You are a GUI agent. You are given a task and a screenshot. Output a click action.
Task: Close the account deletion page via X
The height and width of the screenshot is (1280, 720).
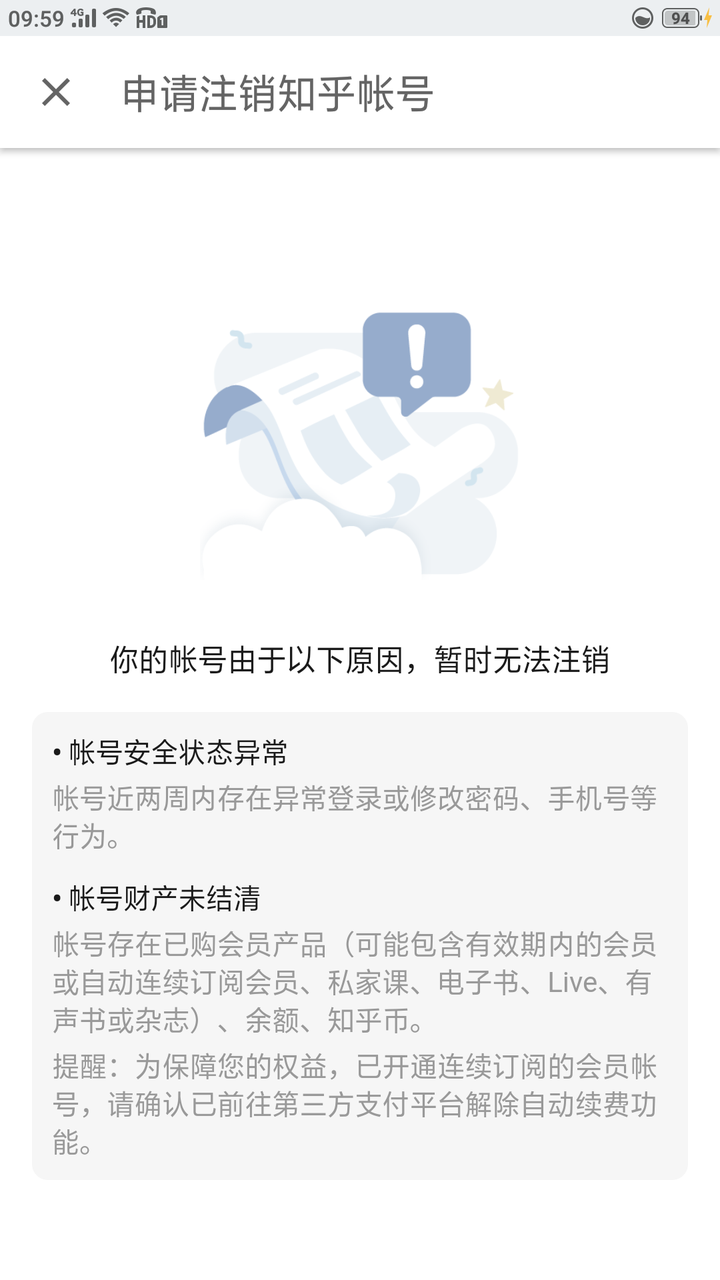[x=57, y=93]
